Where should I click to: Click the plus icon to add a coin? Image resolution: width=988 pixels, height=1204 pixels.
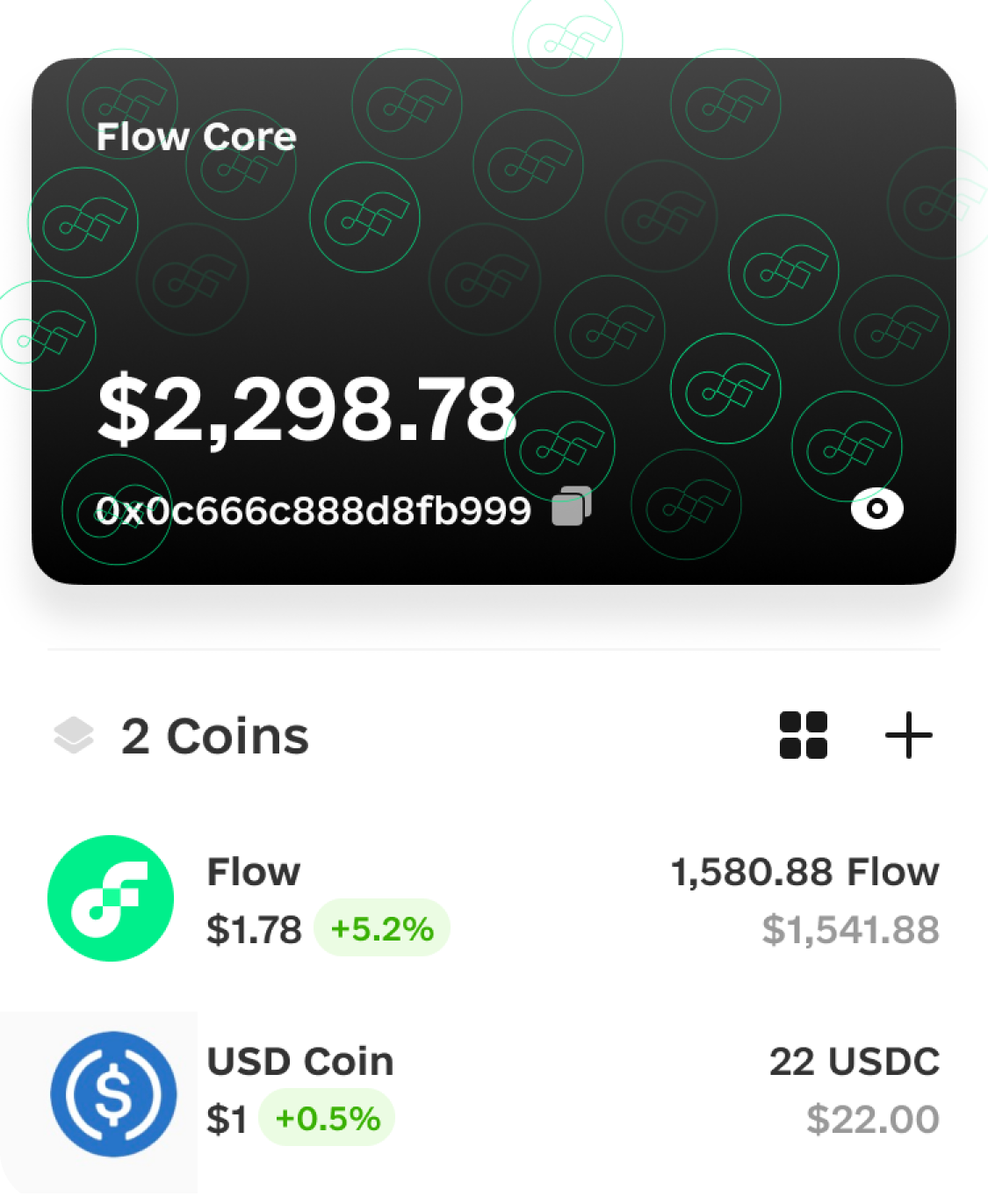click(x=910, y=736)
